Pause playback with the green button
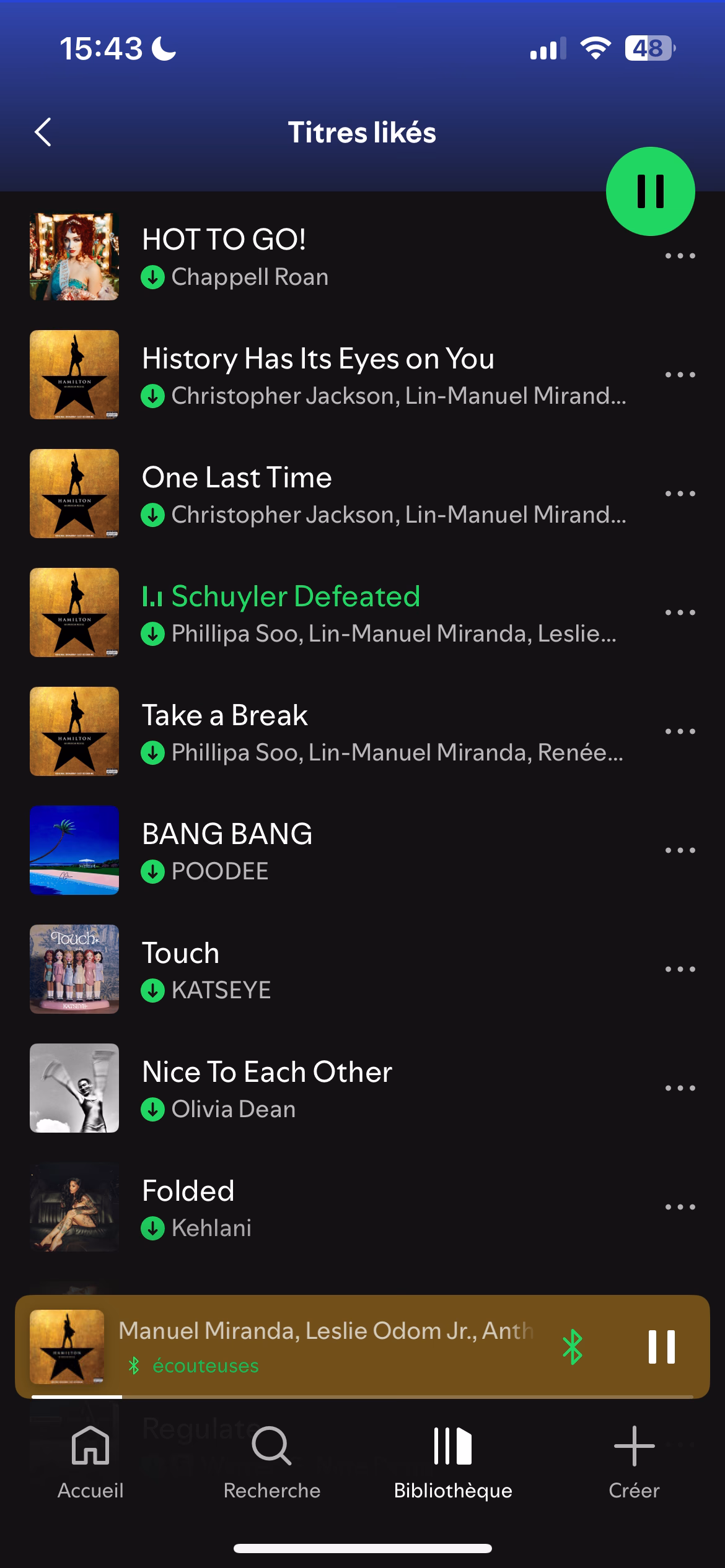Image resolution: width=725 pixels, height=1568 pixels. pyautogui.click(x=650, y=191)
